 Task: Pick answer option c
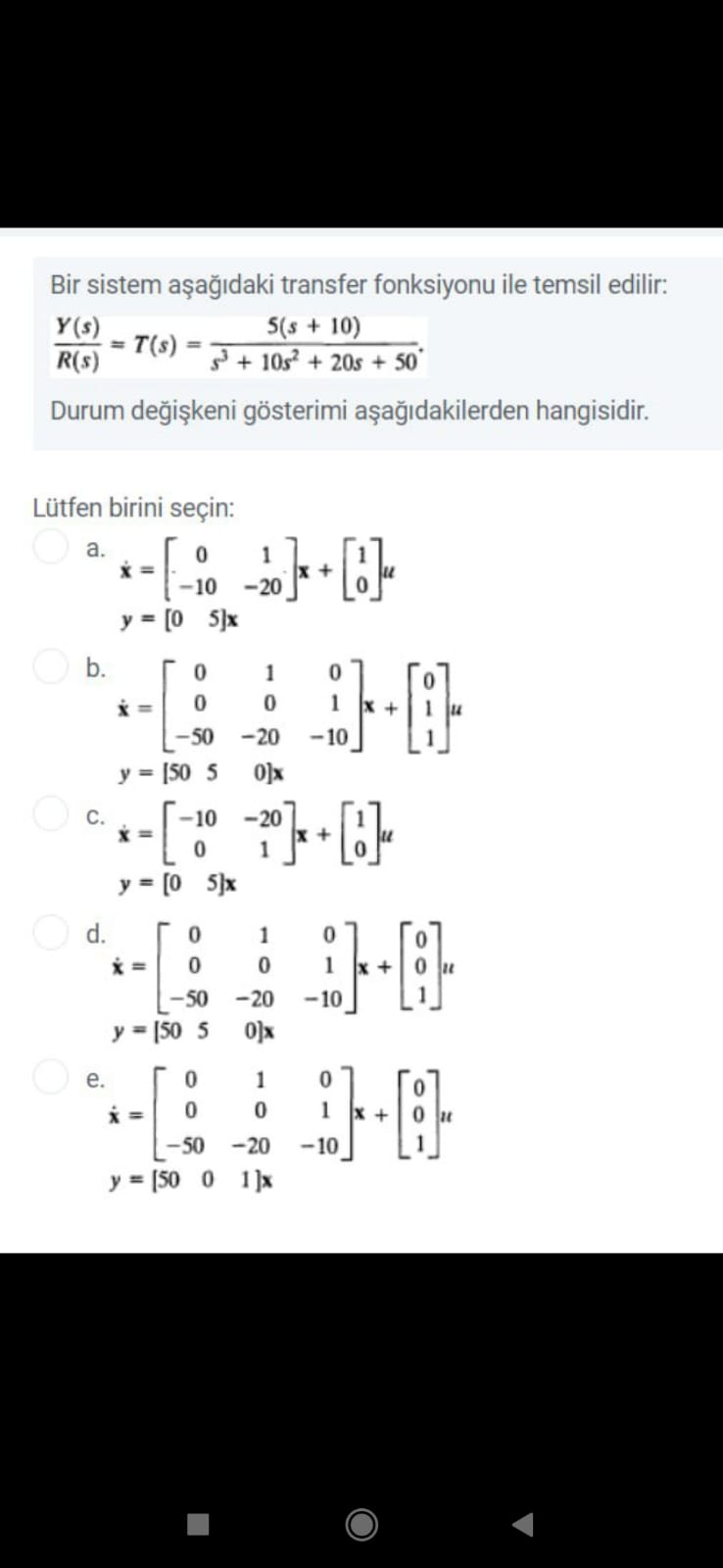pyautogui.click(x=51, y=813)
